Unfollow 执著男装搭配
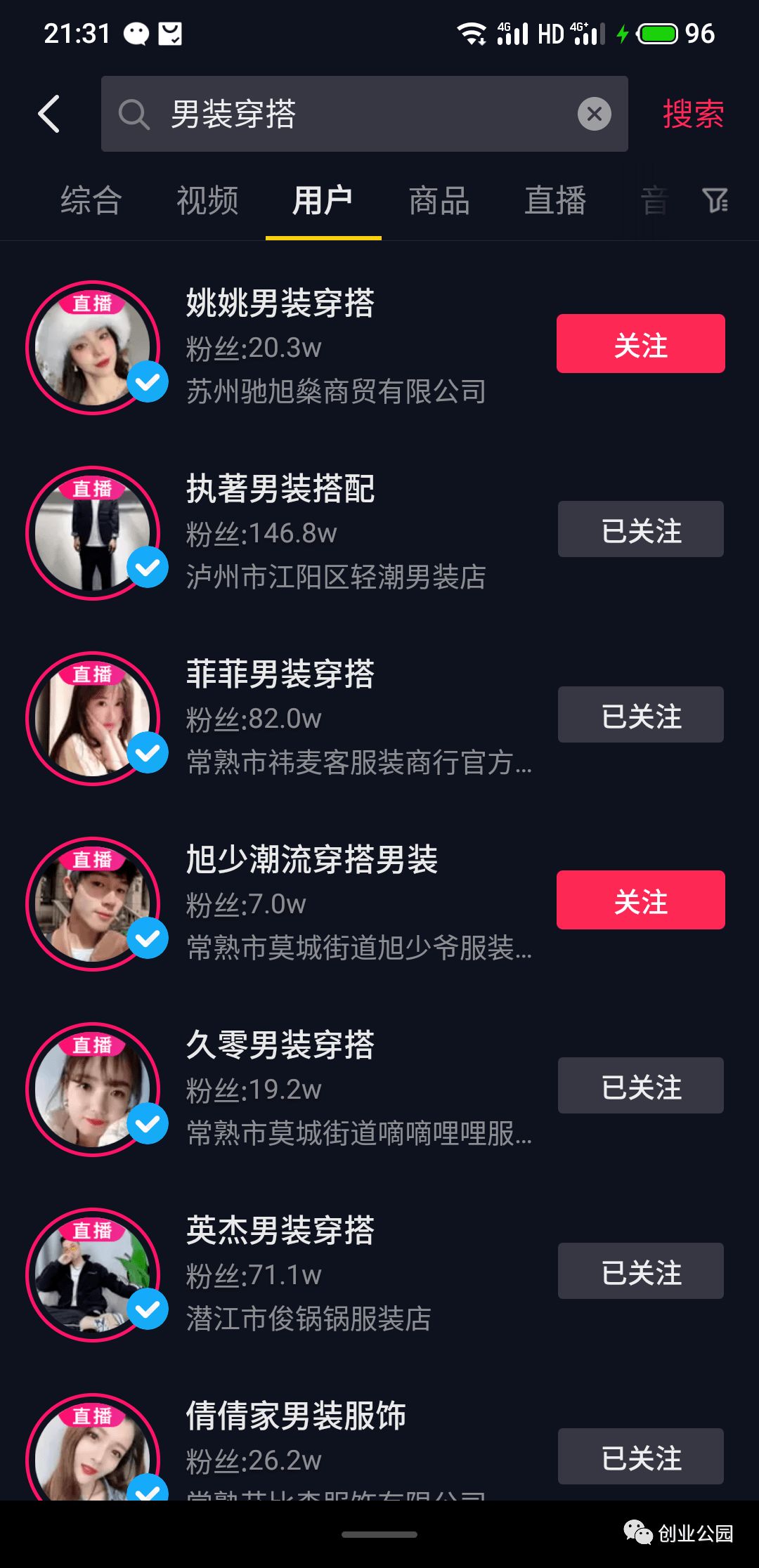 point(640,529)
